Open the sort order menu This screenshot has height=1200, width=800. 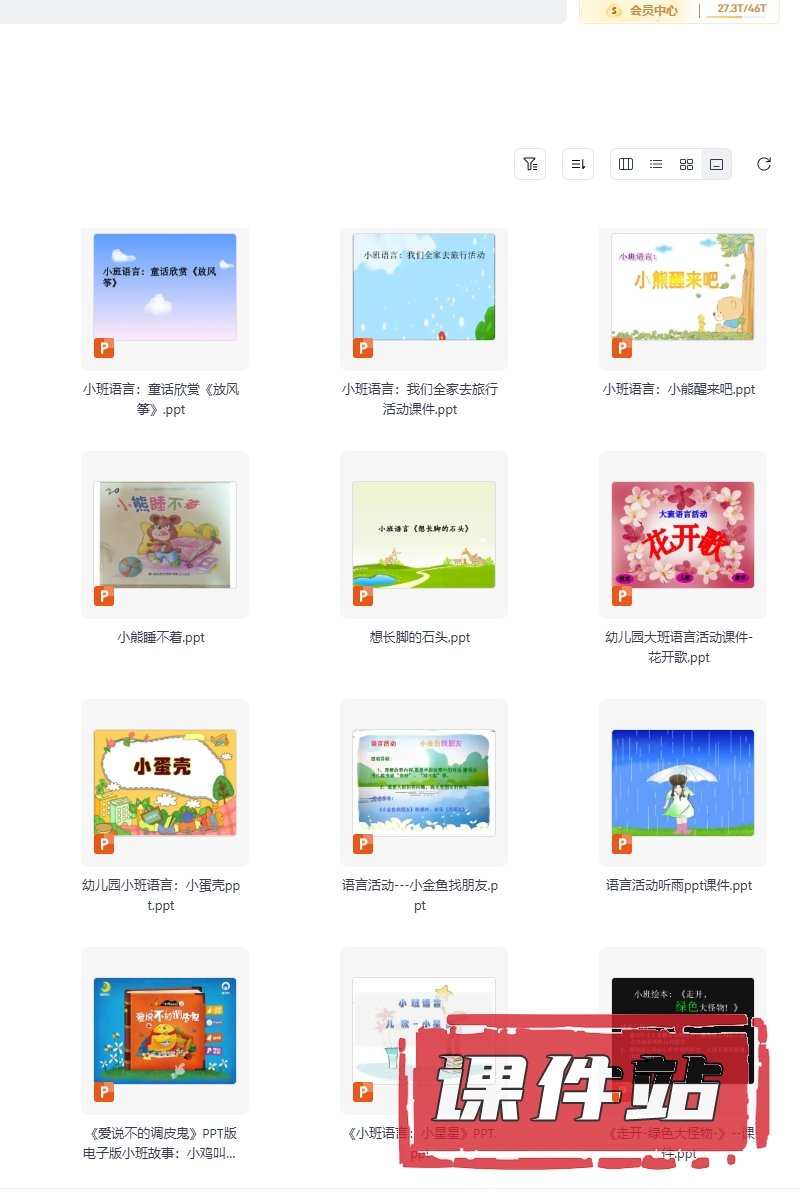(x=578, y=164)
